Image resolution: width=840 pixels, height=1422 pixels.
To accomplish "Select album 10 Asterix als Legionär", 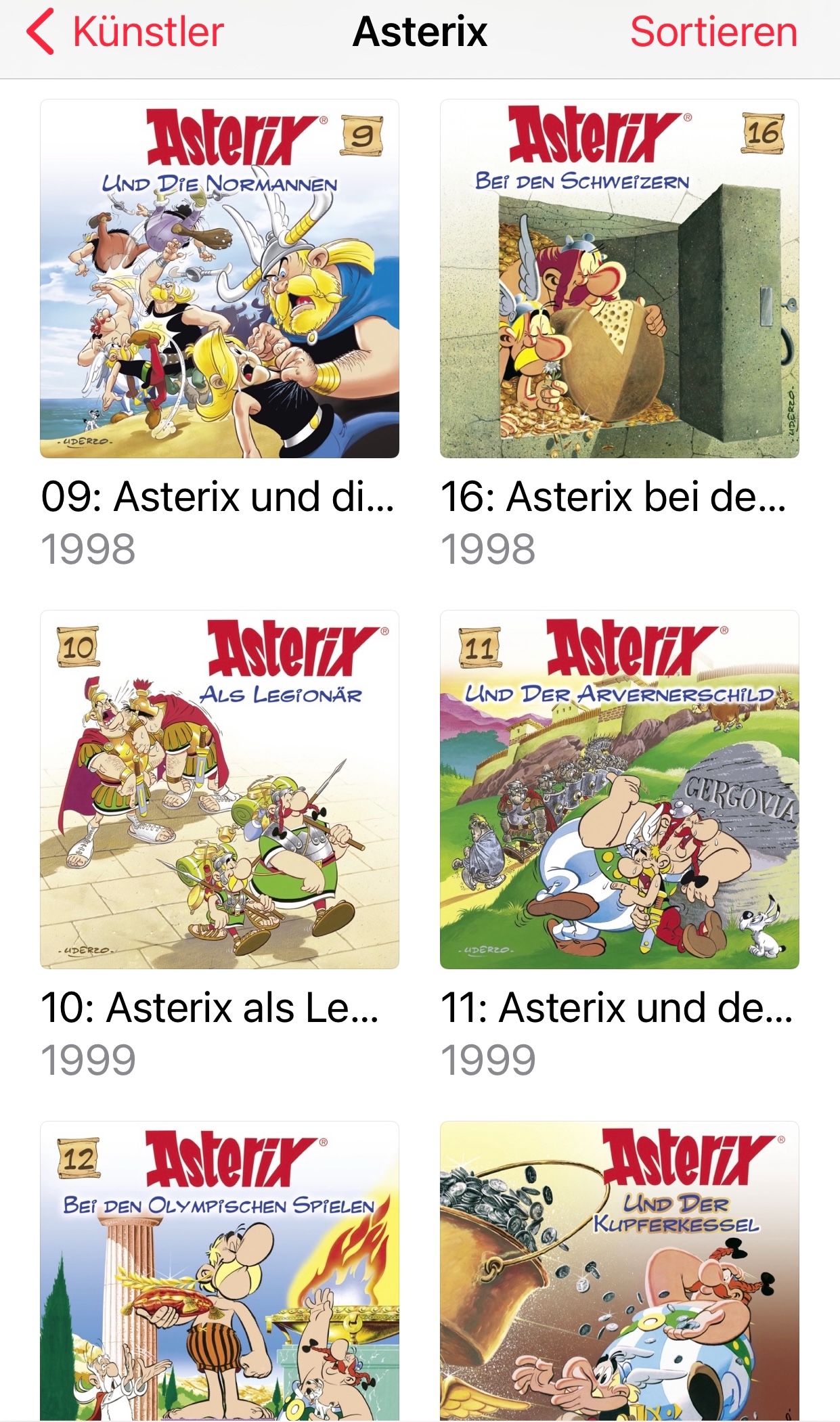I will coord(219,789).
